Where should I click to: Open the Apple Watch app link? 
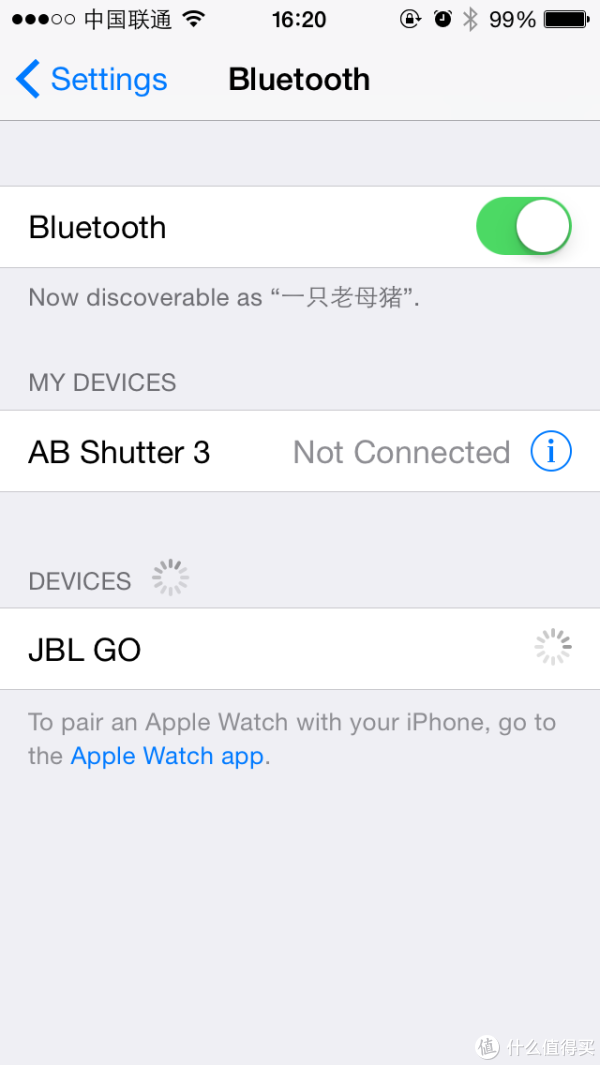coord(167,756)
